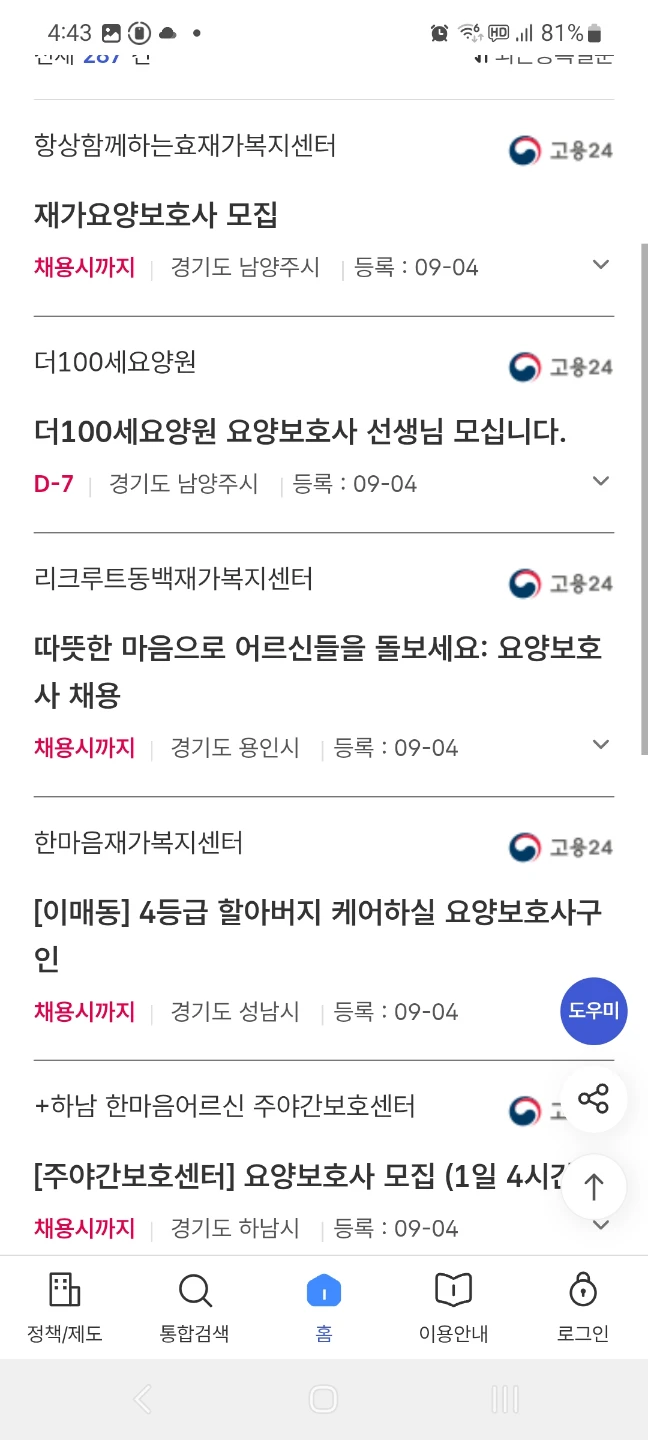Open the 로그인 tab
648x1440 pixels.
[x=583, y=1308]
